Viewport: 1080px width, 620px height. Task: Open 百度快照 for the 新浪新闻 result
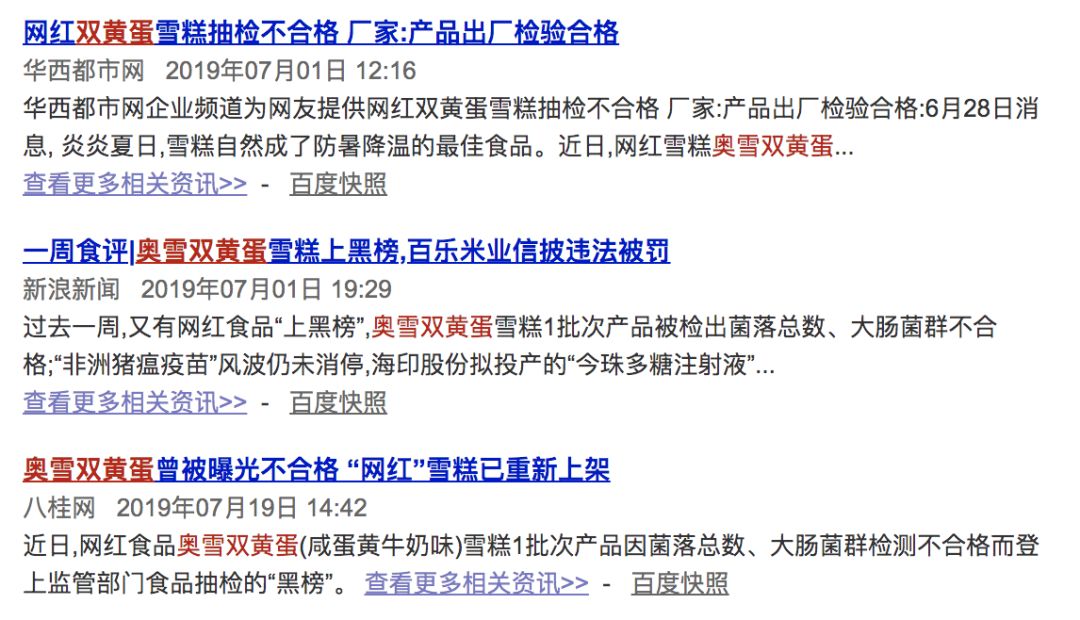tap(338, 402)
